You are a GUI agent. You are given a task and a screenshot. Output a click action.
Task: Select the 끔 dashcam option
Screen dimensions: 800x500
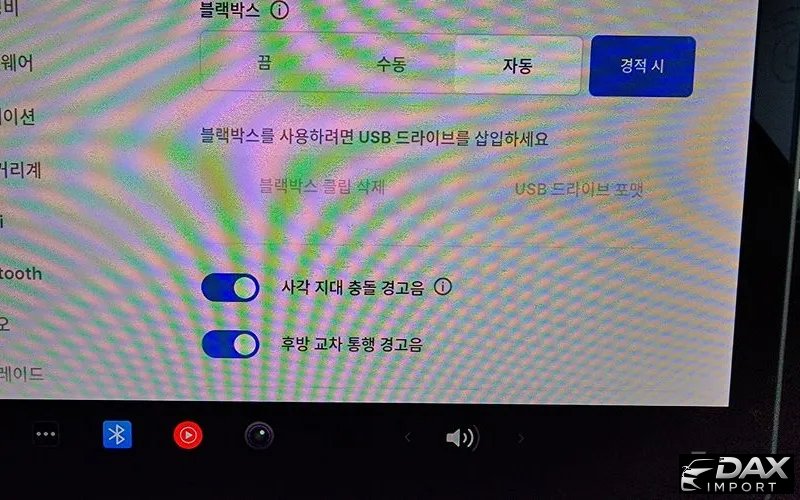pyautogui.click(x=265, y=64)
